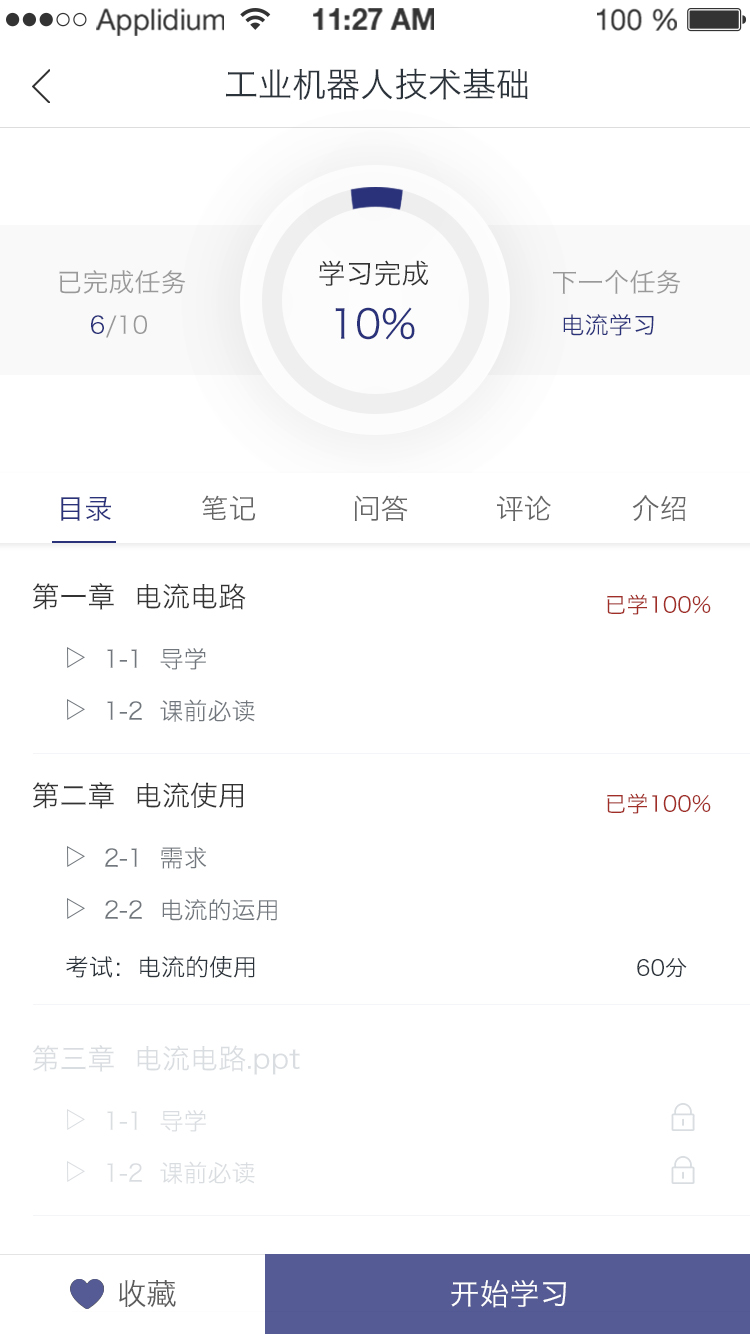
Task: Open lesson 2-2 电流的运用
Action: (x=172, y=910)
